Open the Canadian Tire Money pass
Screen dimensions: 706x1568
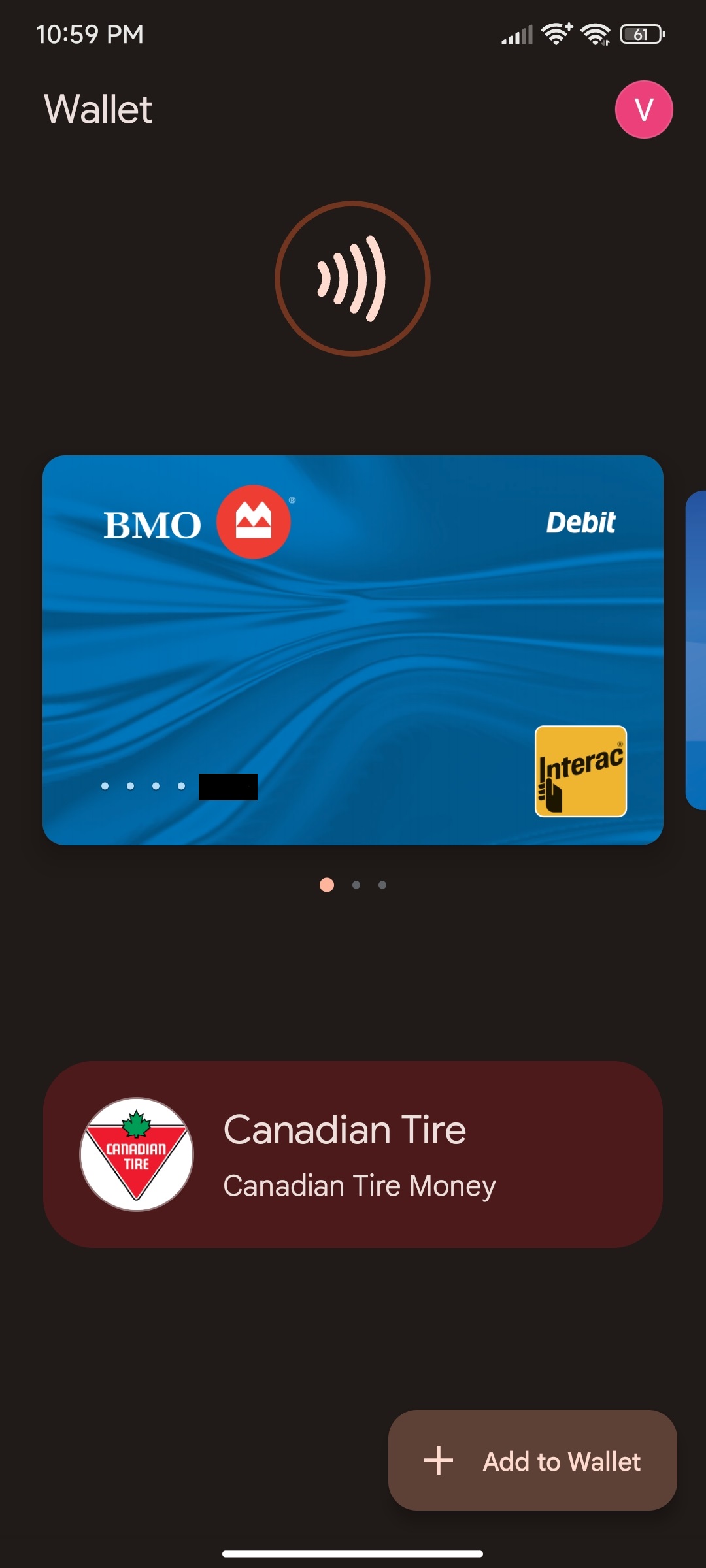pos(353,1154)
